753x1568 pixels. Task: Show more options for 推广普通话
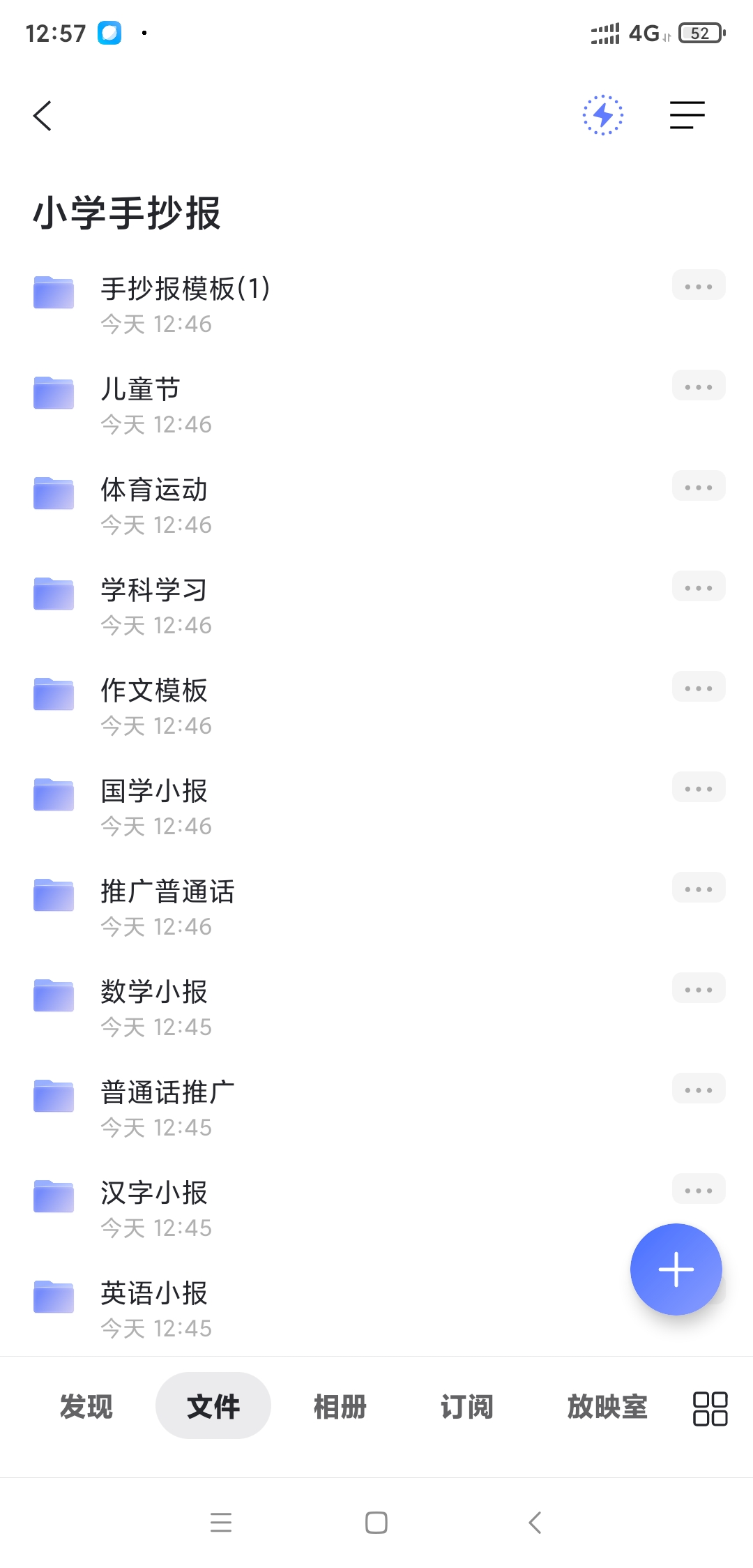[x=699, y=889]
